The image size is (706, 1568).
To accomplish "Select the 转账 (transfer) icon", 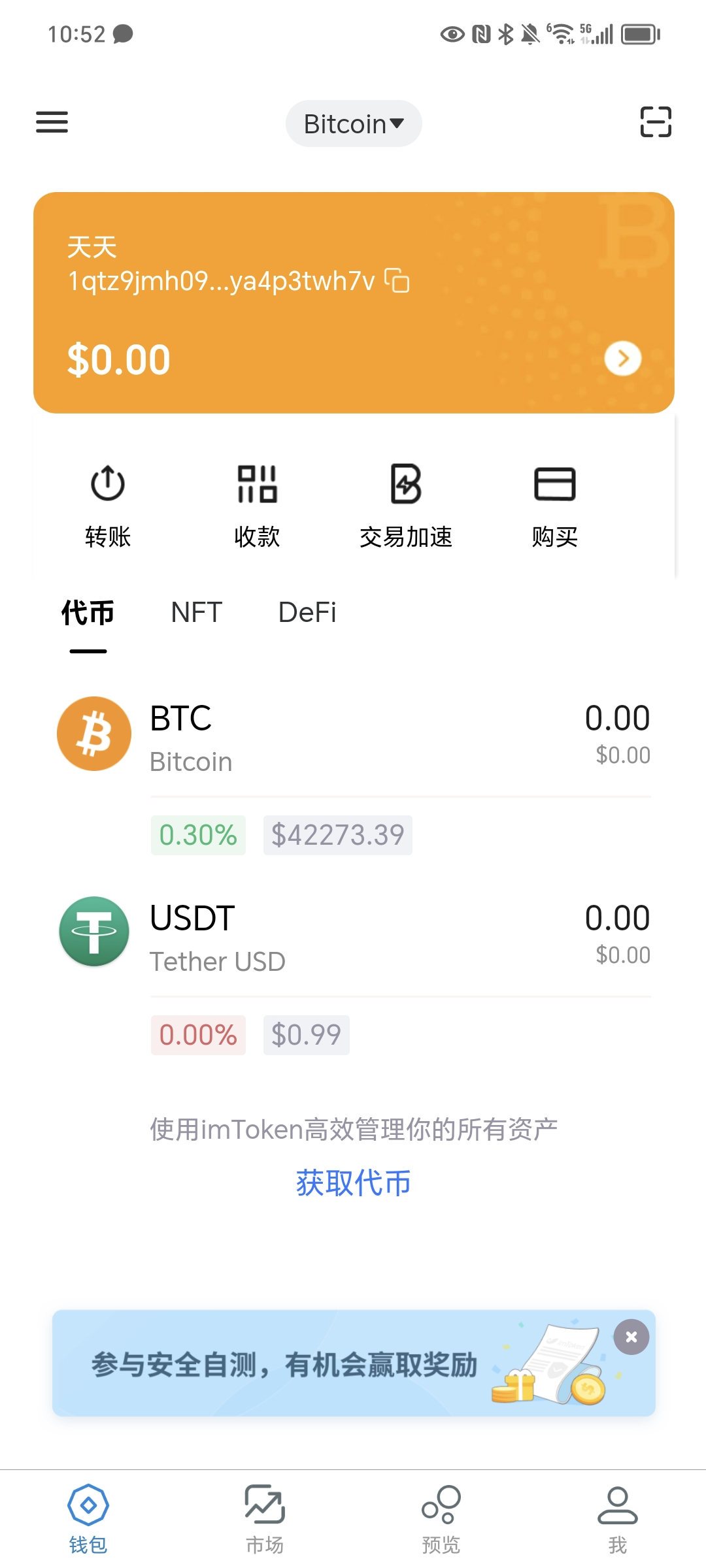I will click(108, 485).
